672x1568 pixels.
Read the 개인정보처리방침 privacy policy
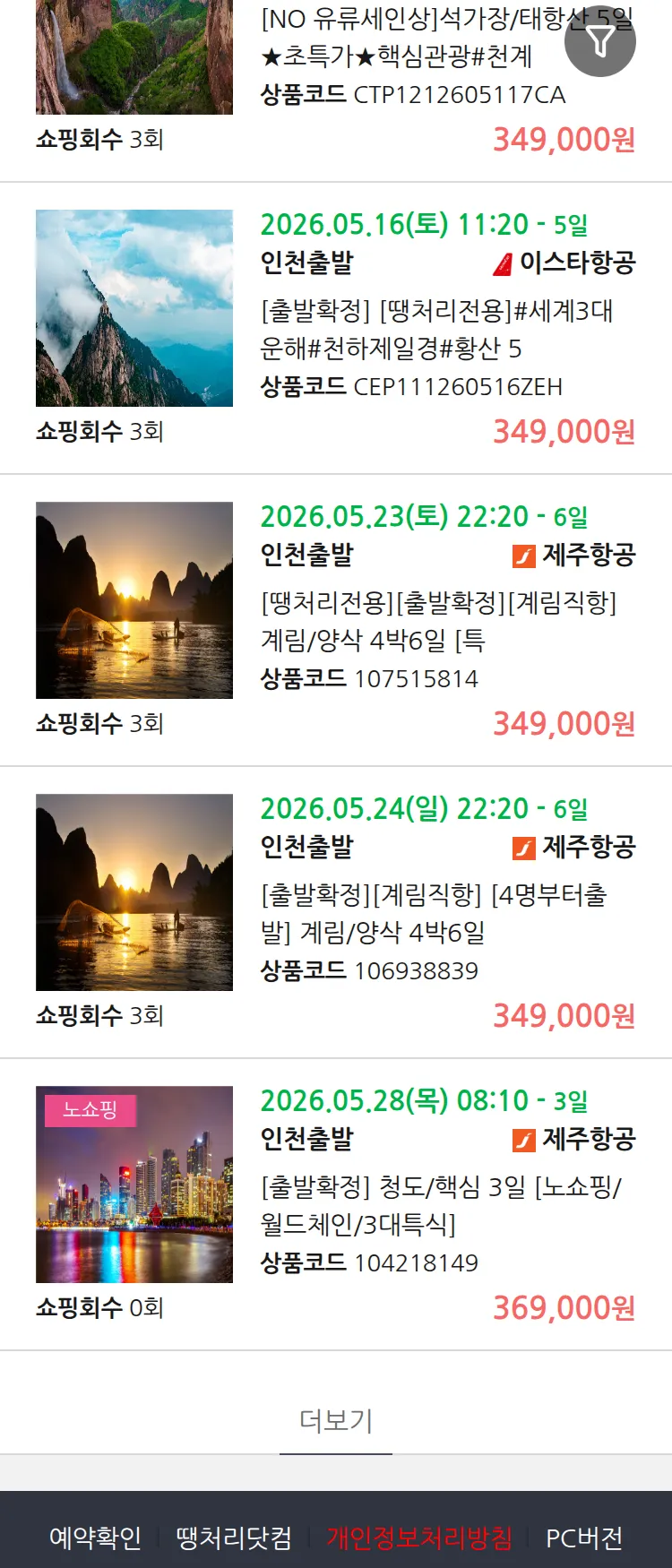point(418,1538)
